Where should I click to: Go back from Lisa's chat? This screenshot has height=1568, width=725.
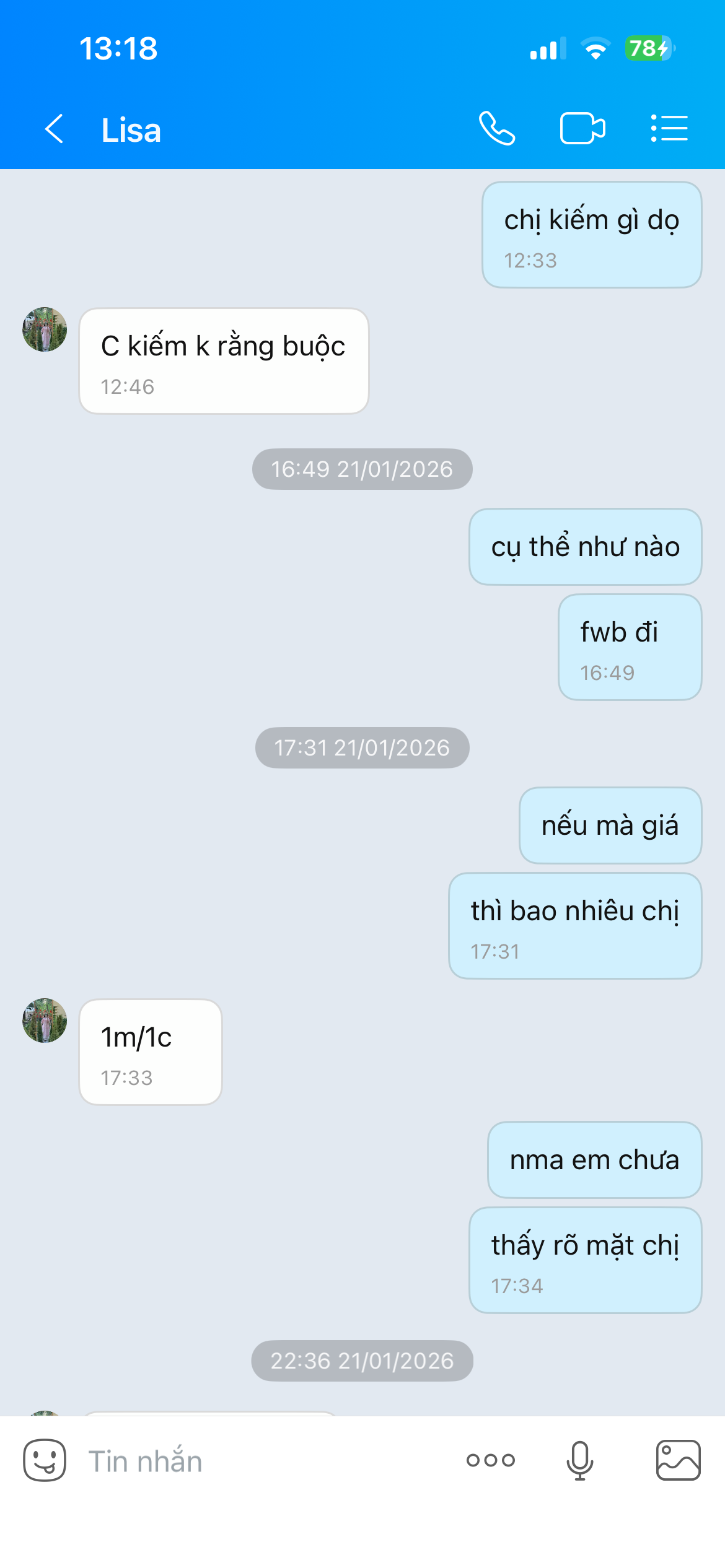point(55,129)
